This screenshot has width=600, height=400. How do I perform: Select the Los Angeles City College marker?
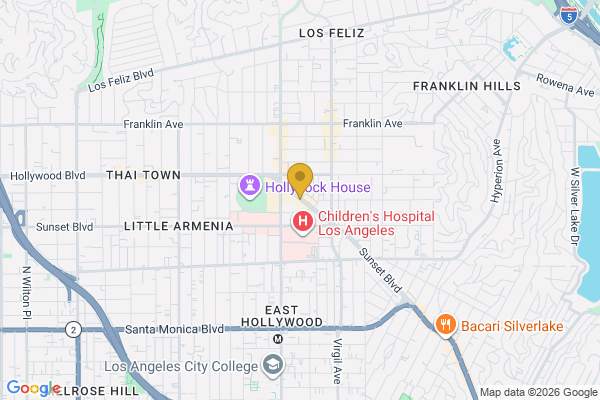click(272, 366)
